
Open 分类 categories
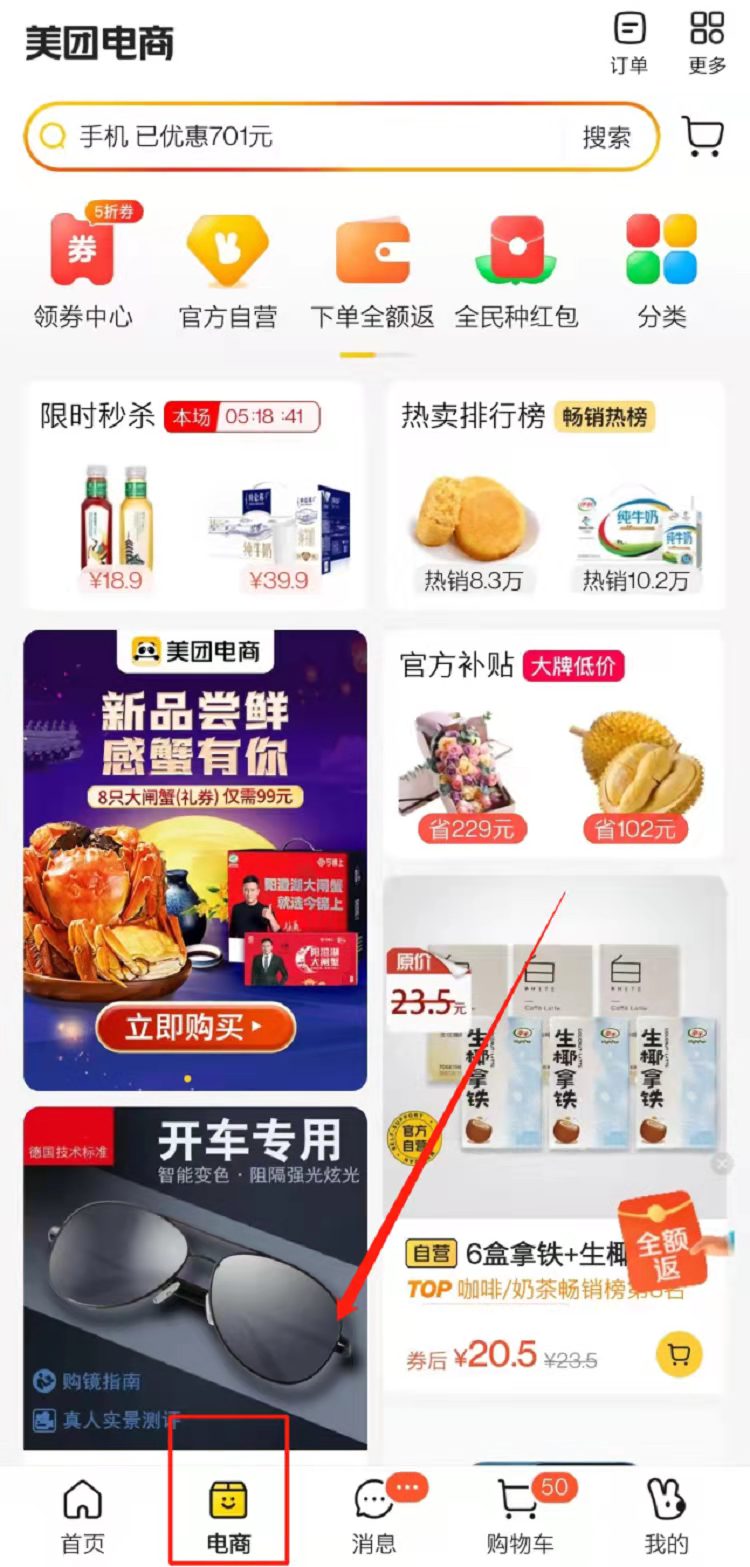pyautogui.click(x=661, y=268)
